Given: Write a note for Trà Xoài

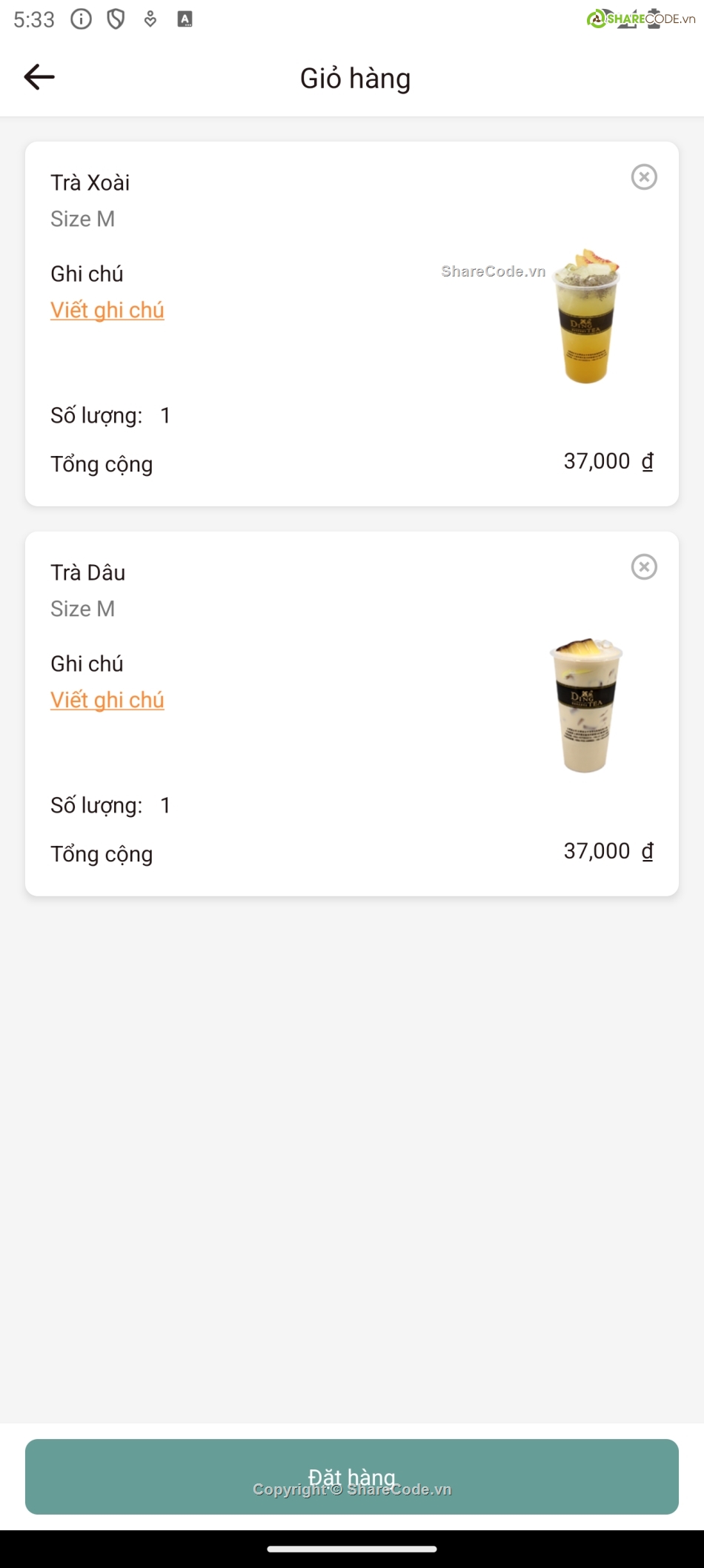Looking at the screenshot, I should 107,310.
